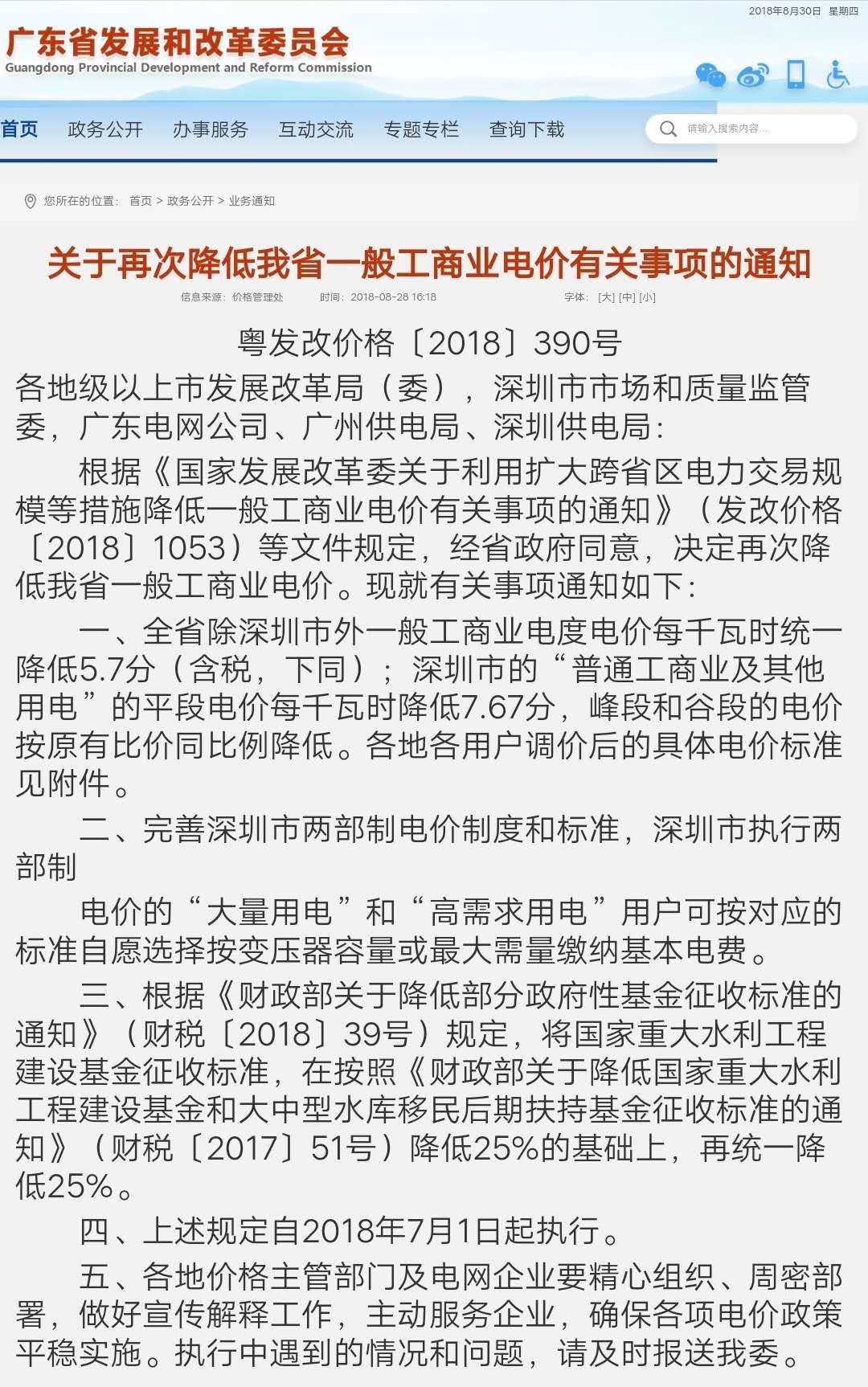Go to 首页 via breadcrumb
868x1387 pixels.
(x=141, y=201)
